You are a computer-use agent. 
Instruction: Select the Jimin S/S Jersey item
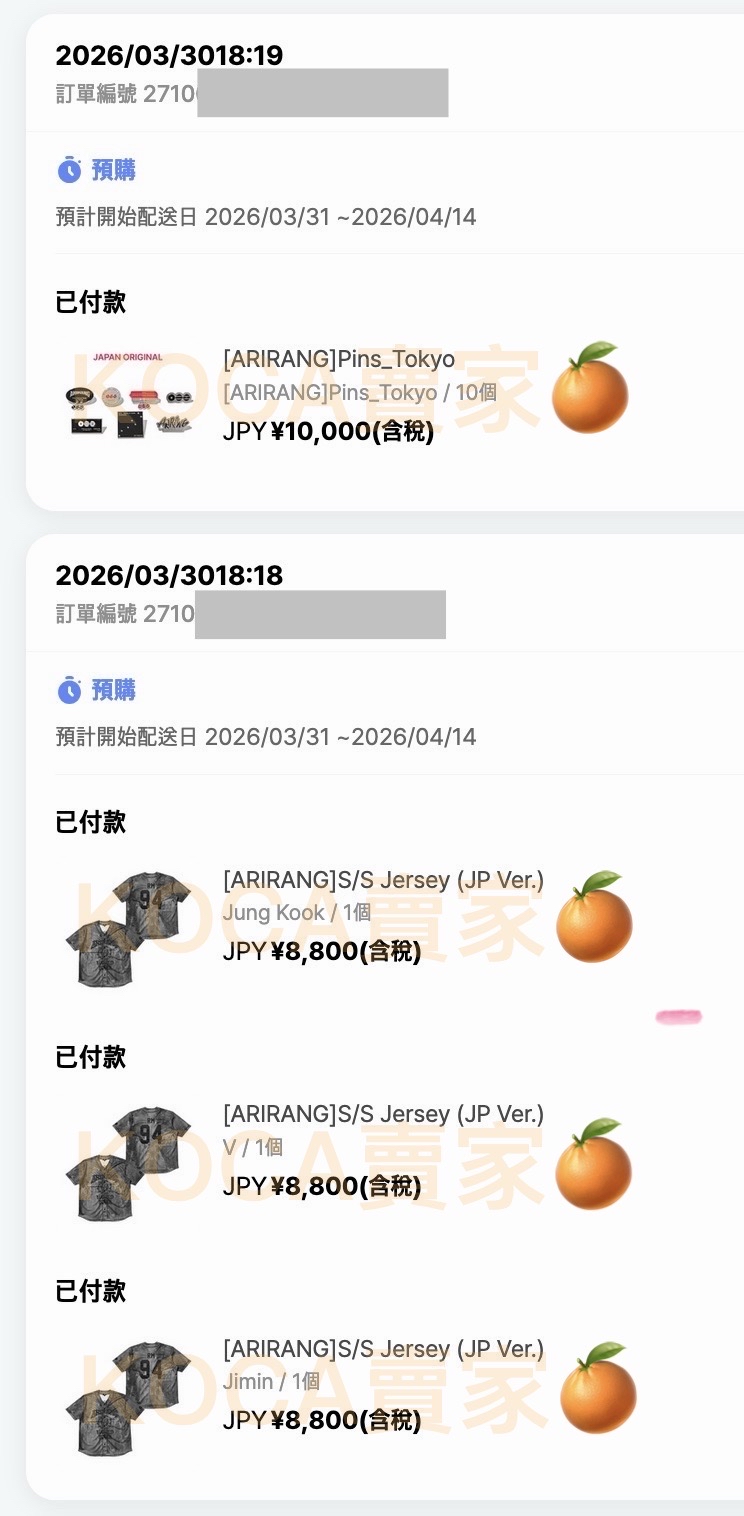(383, 1349)
